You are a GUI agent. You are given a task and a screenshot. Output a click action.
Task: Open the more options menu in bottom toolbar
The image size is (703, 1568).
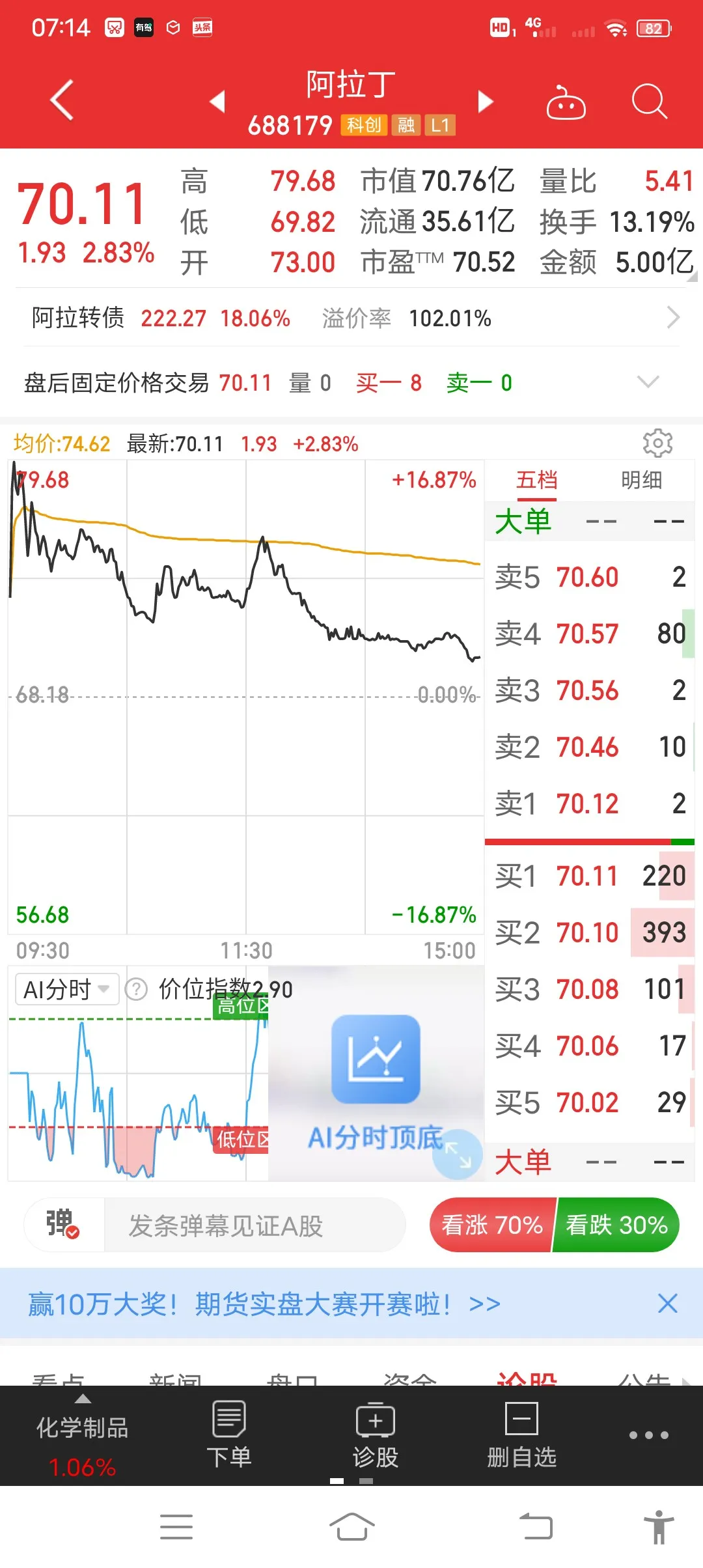(648, 1435)
